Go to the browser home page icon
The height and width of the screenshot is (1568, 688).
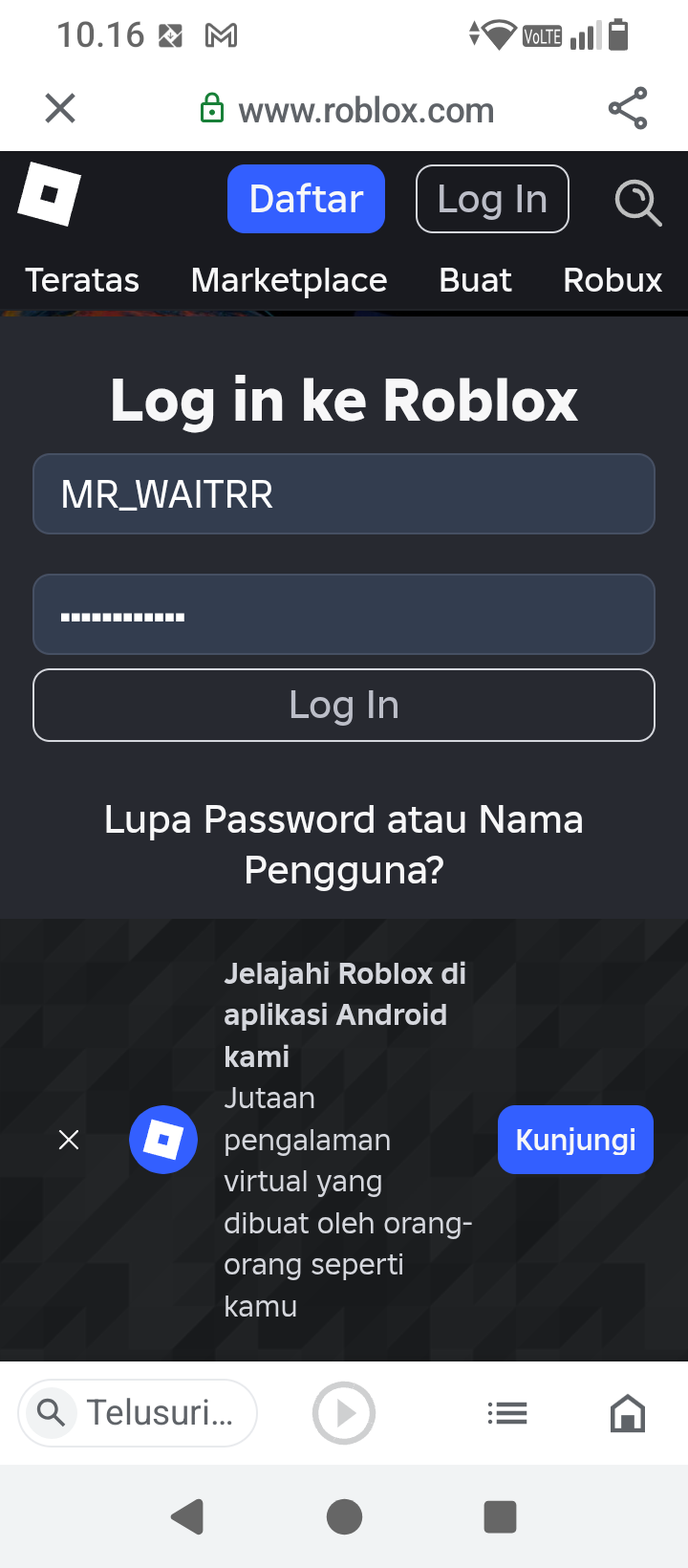point(628,1412)
